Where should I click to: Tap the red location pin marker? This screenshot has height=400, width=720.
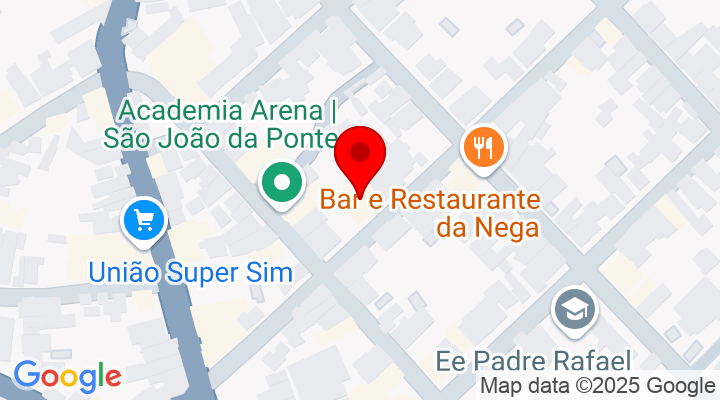pyautogui.click(x=360, y=157)
